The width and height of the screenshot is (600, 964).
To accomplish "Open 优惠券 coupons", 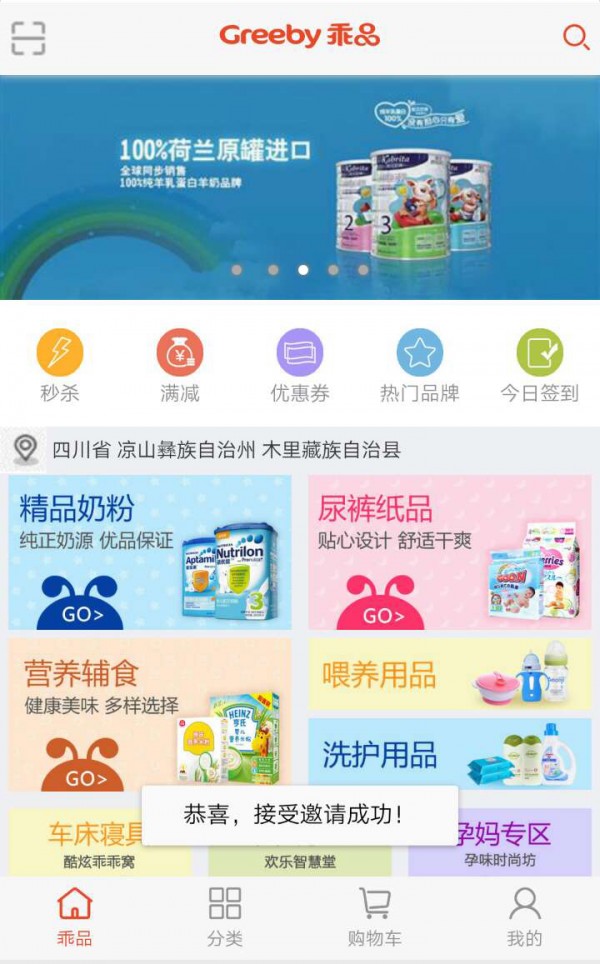I will [300, 366].
